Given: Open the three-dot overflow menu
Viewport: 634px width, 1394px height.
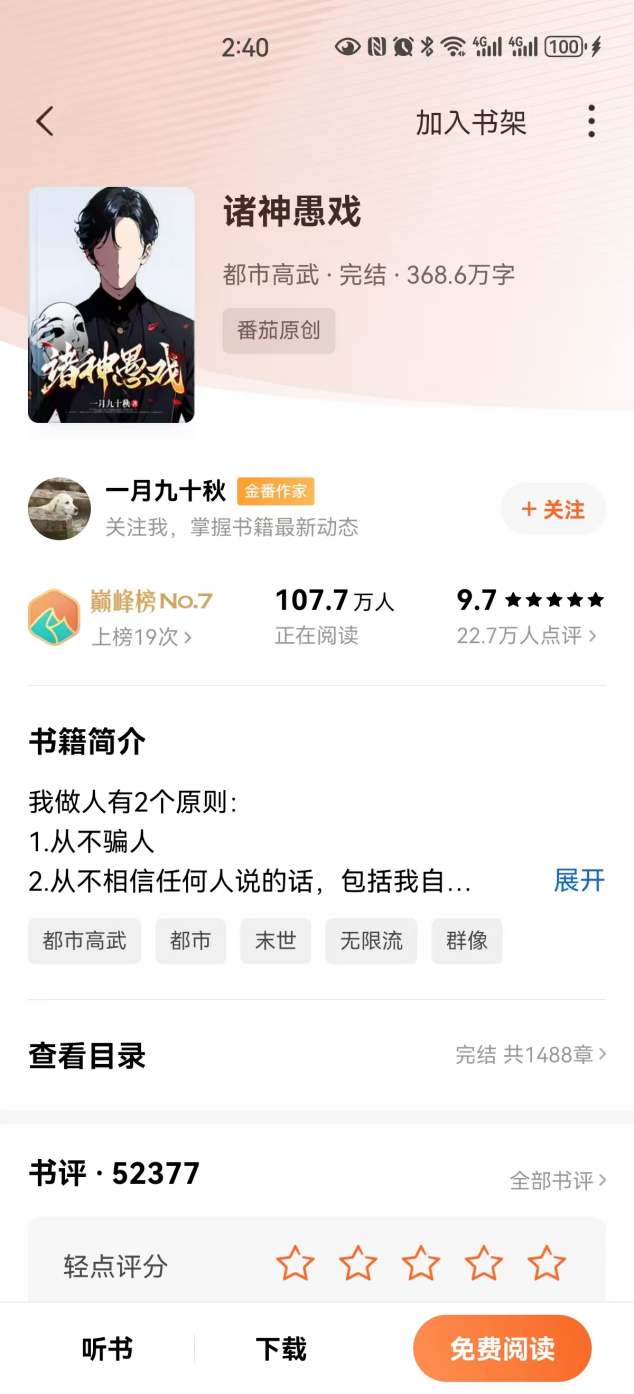Looking at the screenshot, I should pyautogui.click(x=591, y=122).
